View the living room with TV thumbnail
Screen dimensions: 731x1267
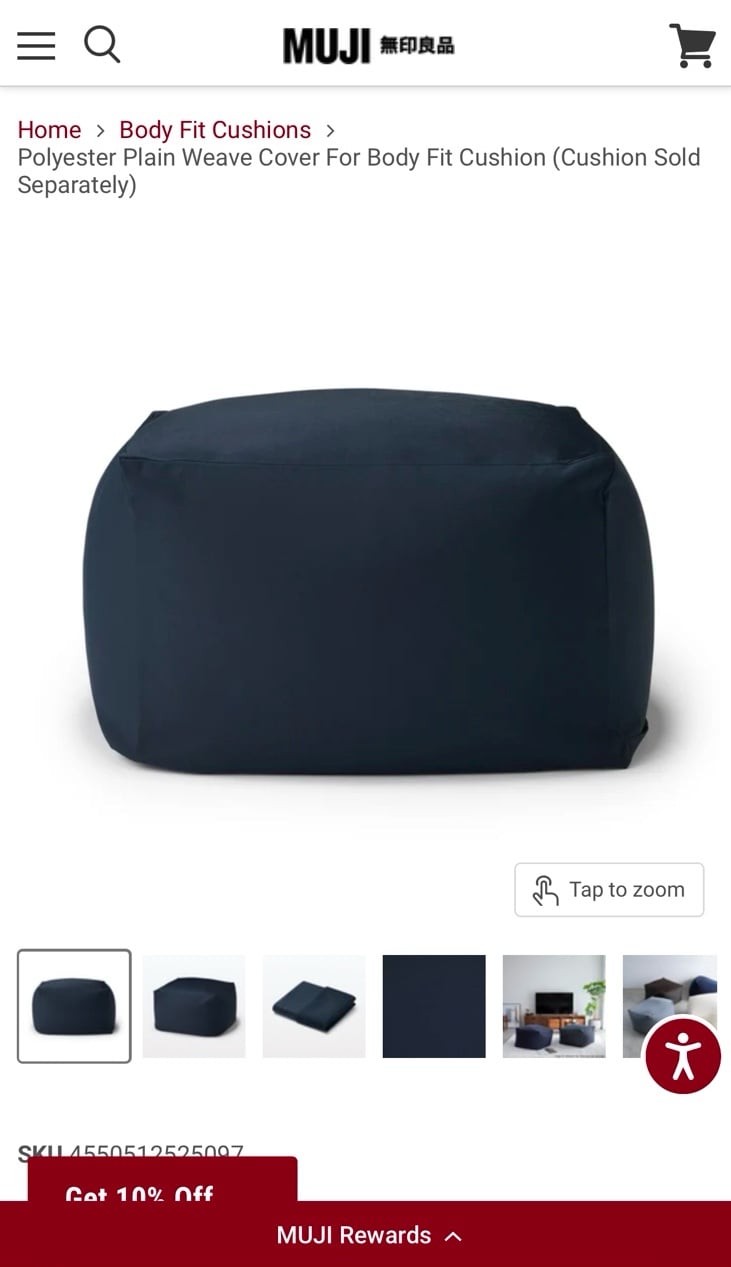(x=554, y=1006)
